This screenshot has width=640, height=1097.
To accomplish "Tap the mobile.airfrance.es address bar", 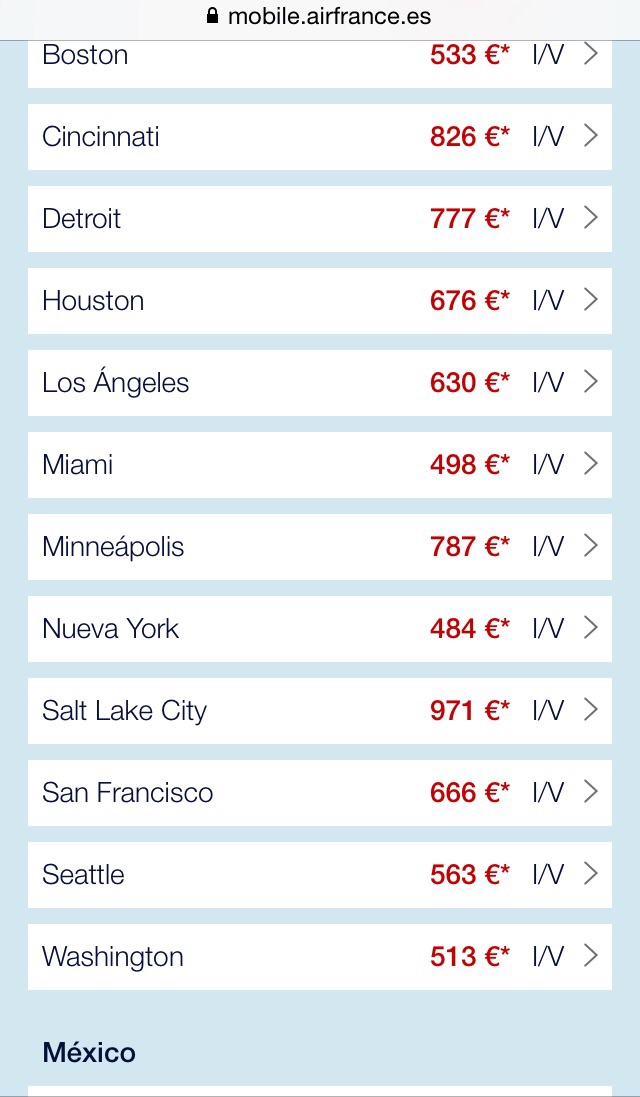I will point(320,16).
